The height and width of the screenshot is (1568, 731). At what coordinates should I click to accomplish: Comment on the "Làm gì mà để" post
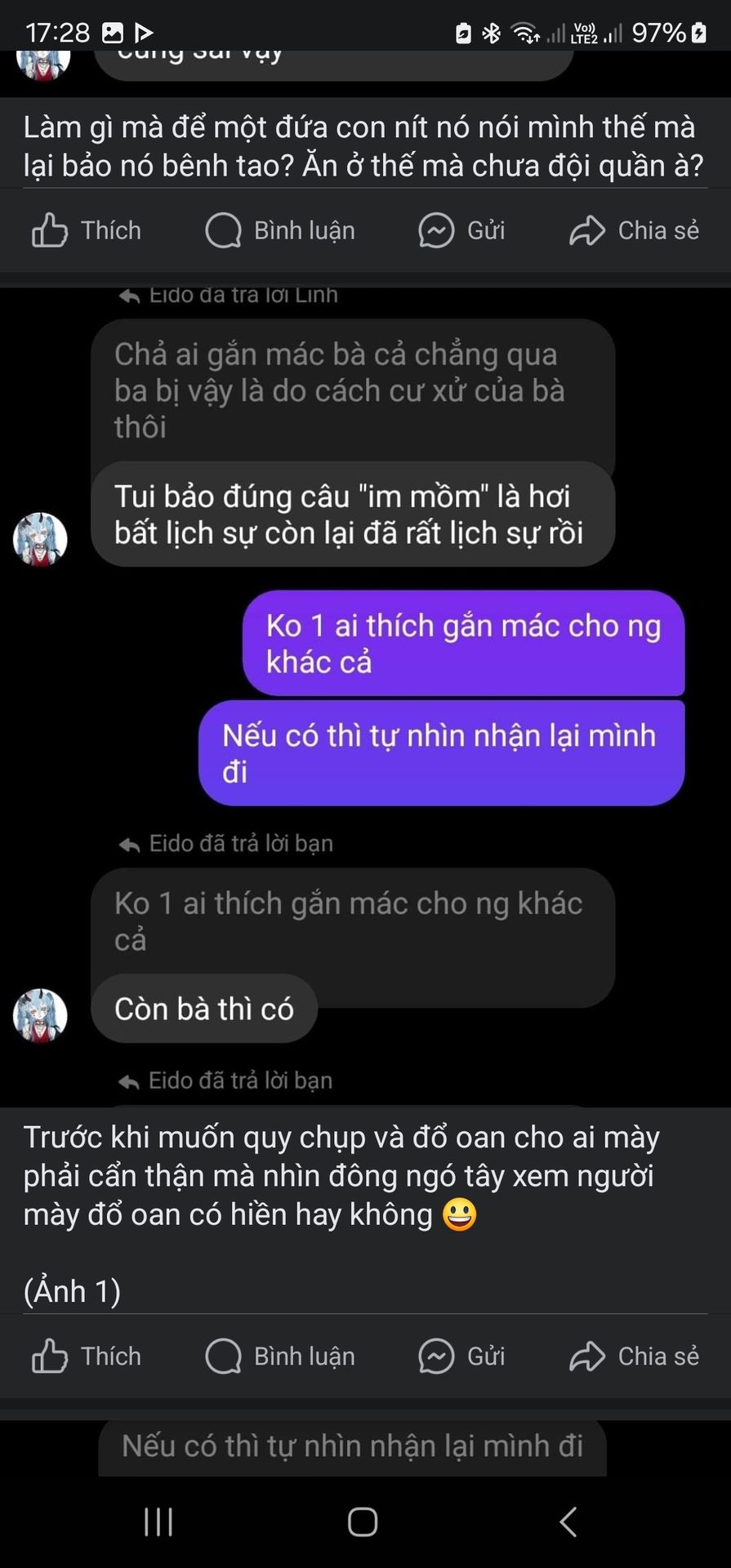(280, 231)
